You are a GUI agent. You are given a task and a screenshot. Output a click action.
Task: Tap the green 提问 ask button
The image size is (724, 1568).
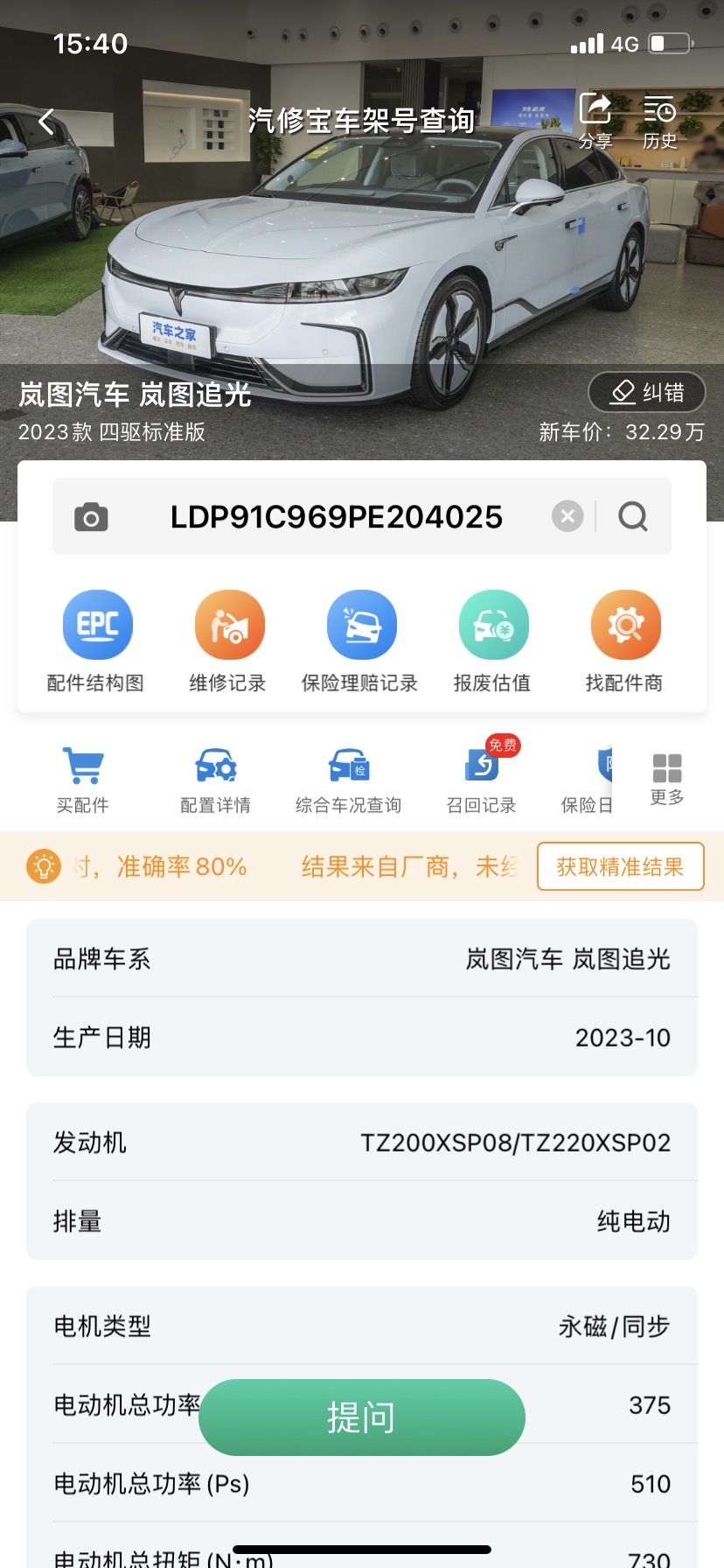pos(362,1417)
